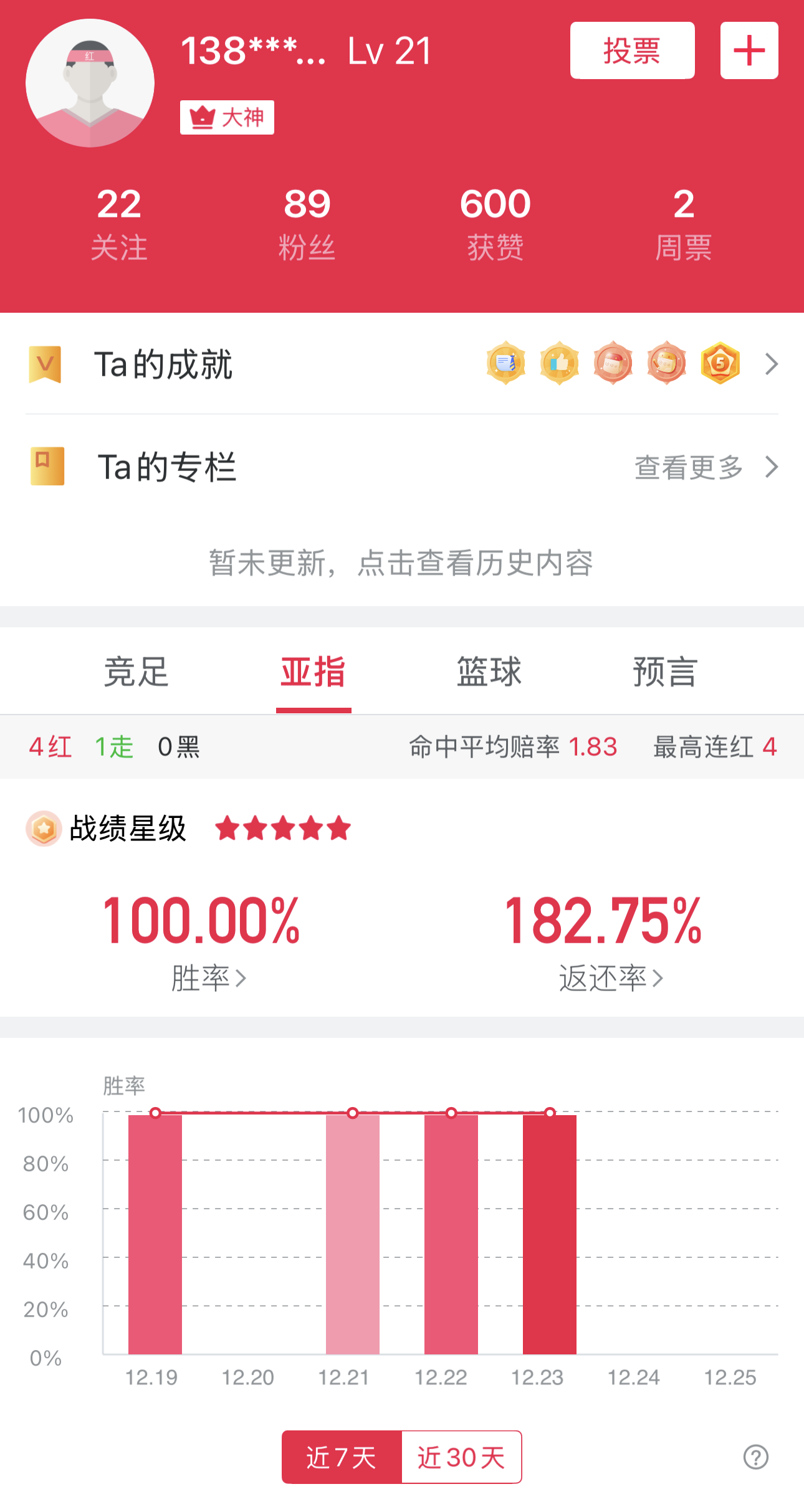804x1512 pixels.
Task: Open the user's profile avatar
Action: (90, 83)
